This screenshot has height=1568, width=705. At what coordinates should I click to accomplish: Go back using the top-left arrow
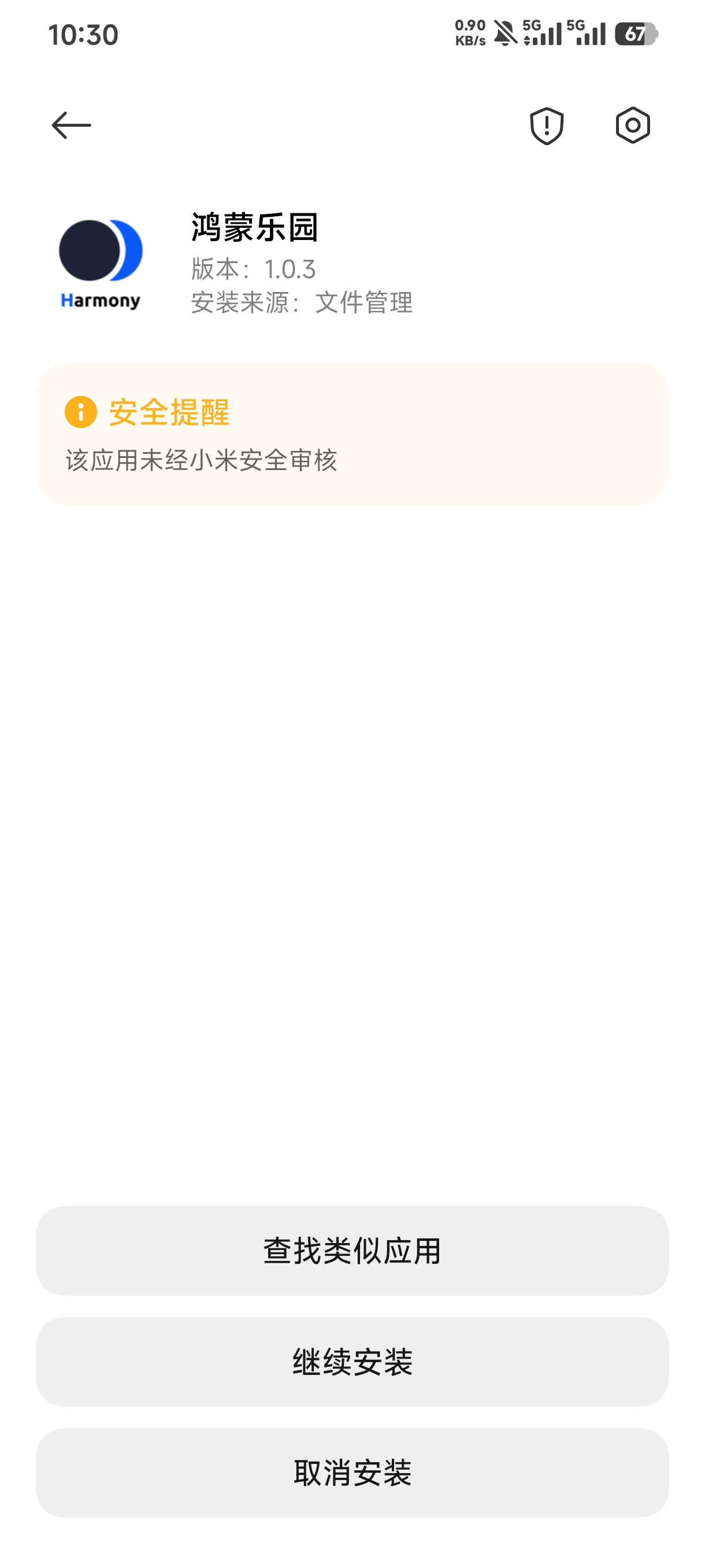(x=71, y=125)
